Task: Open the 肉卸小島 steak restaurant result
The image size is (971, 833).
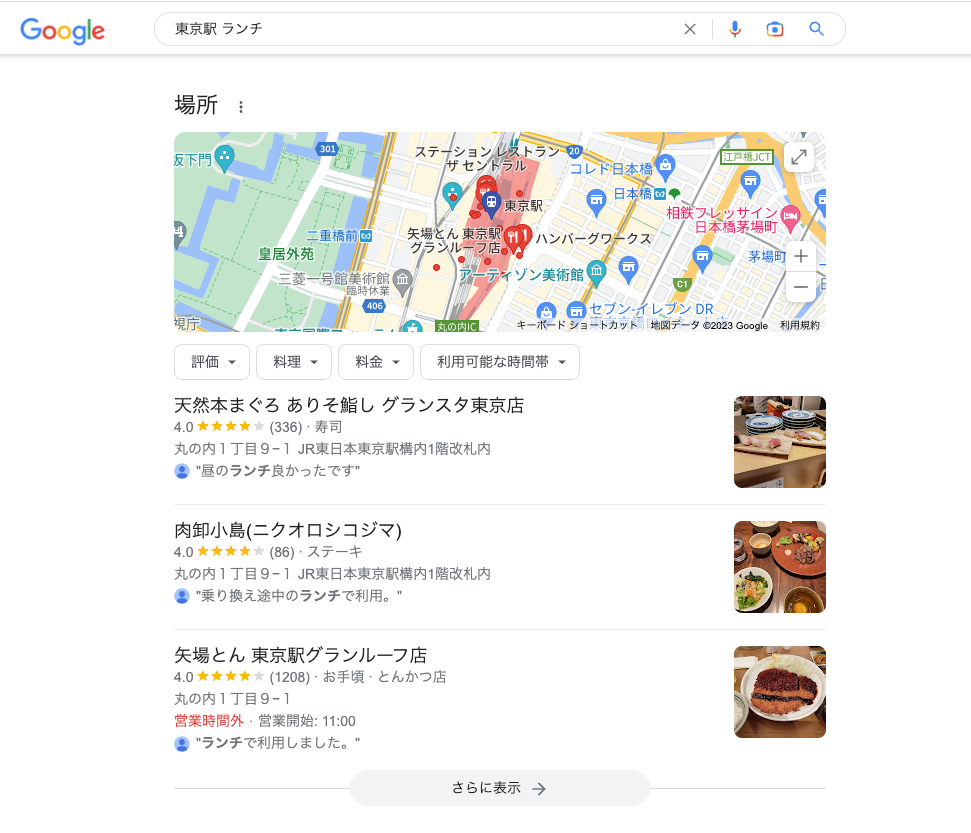Action: pos(288,530)
